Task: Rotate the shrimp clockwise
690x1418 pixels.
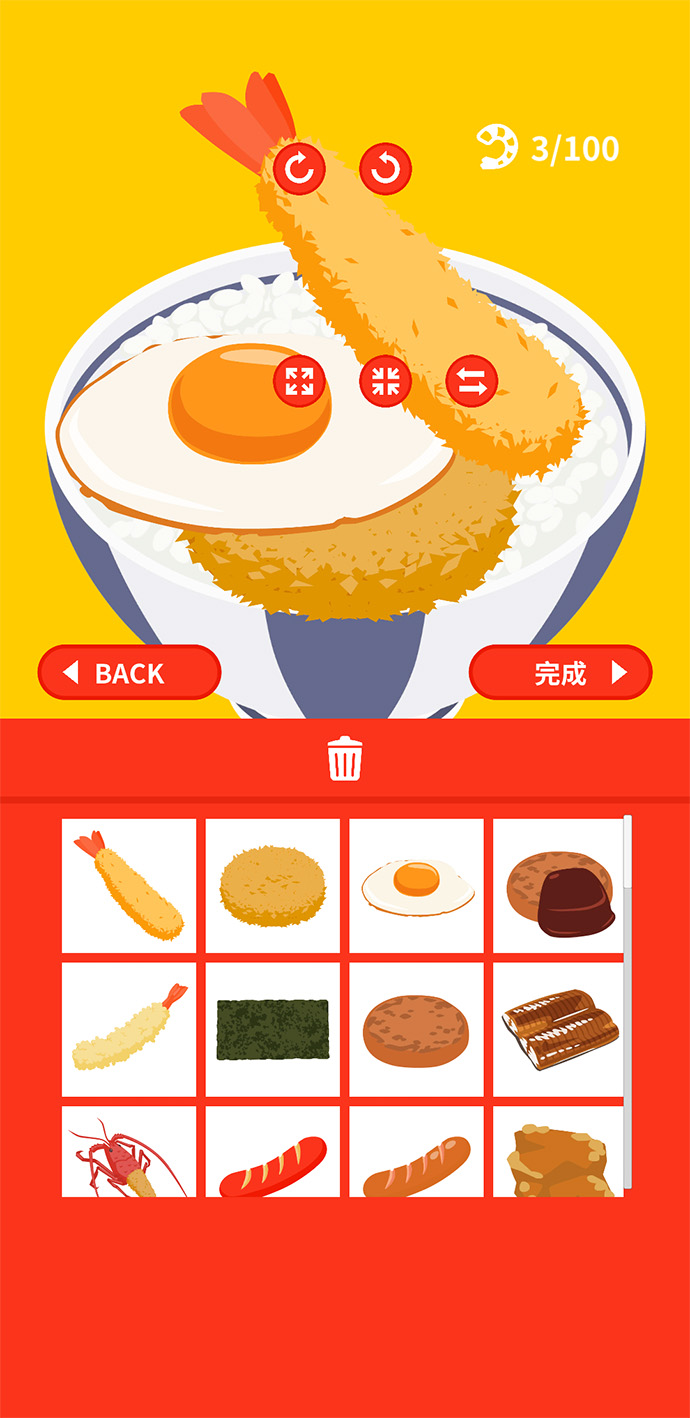Action: point(299,169)
